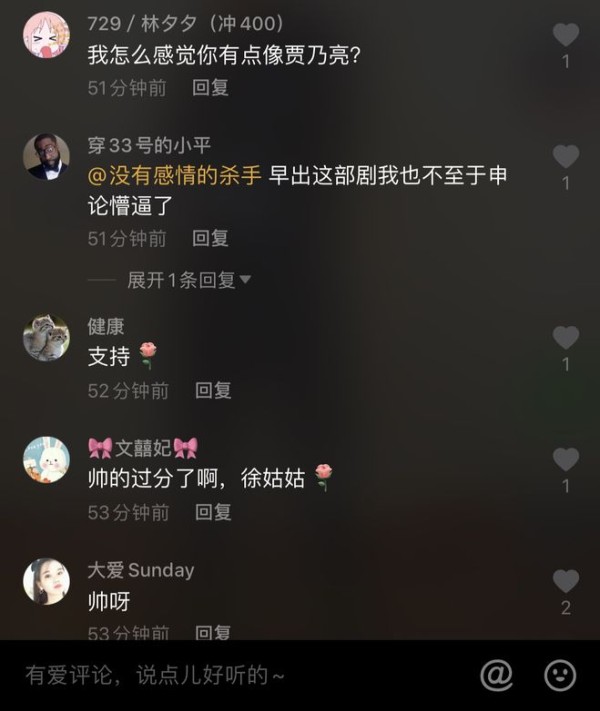
Task: Open the @没有感情的杀手 mention
Action: coord(175,176)
